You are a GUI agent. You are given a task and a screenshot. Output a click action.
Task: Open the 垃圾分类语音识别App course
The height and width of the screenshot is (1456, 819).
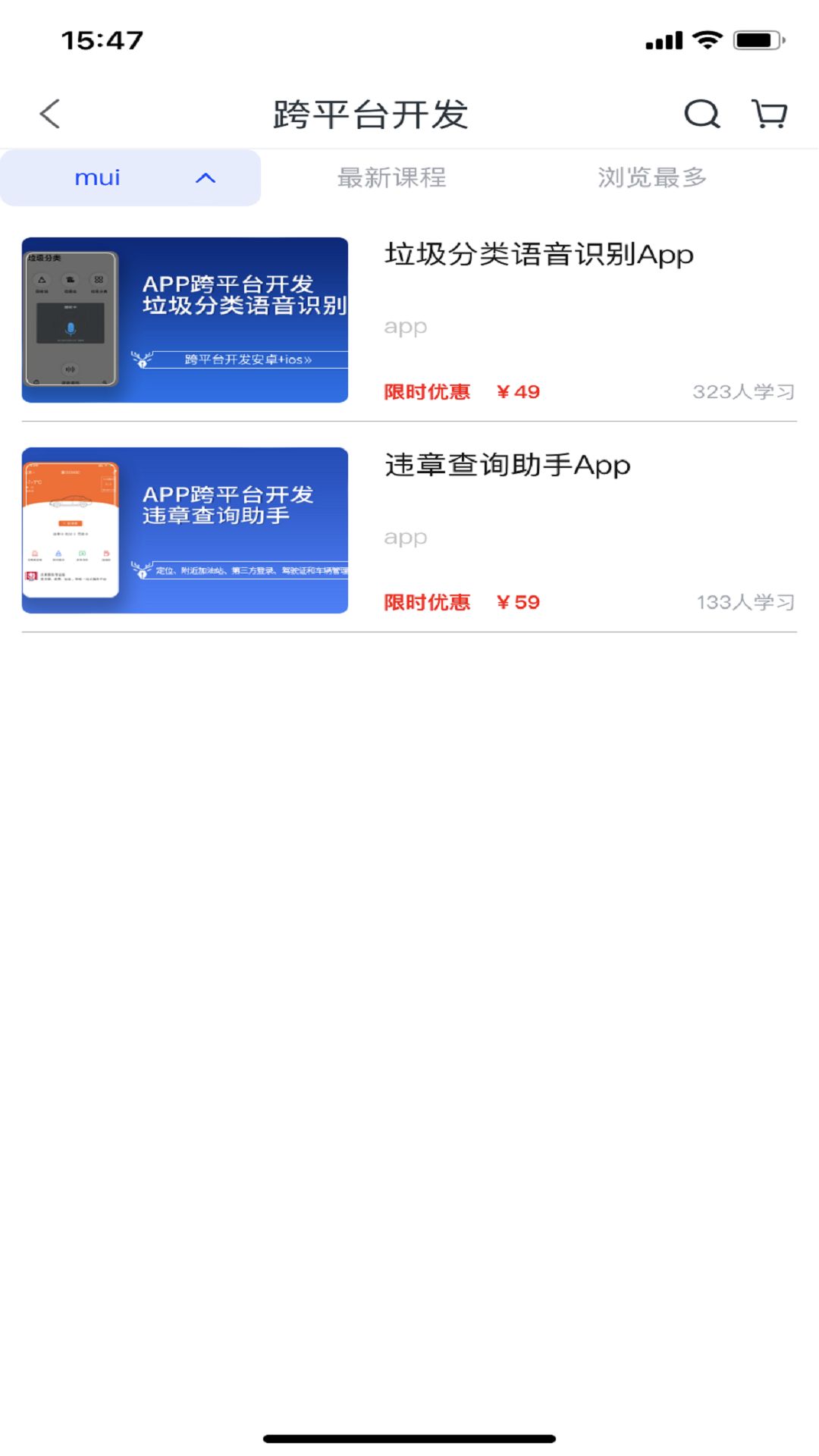(x=538, y=255)
